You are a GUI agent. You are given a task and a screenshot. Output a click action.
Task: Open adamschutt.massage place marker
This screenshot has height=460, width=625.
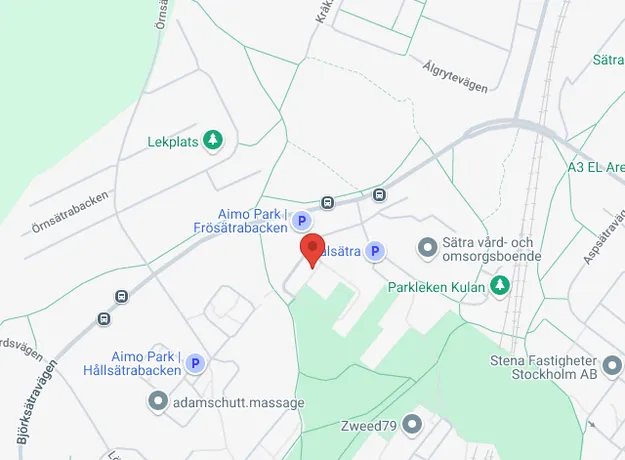pyautogui.click(x=158, y=402)
